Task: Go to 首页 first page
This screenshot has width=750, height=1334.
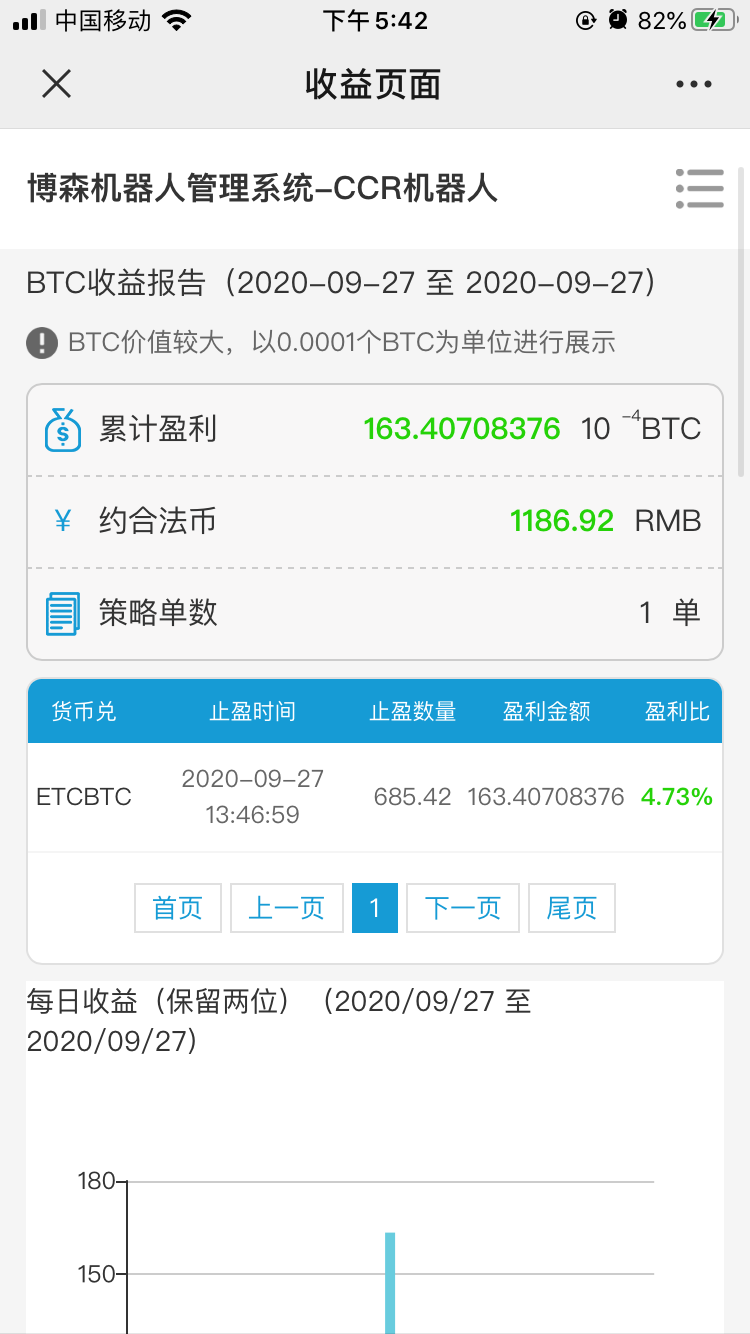Action: [178, 908]
